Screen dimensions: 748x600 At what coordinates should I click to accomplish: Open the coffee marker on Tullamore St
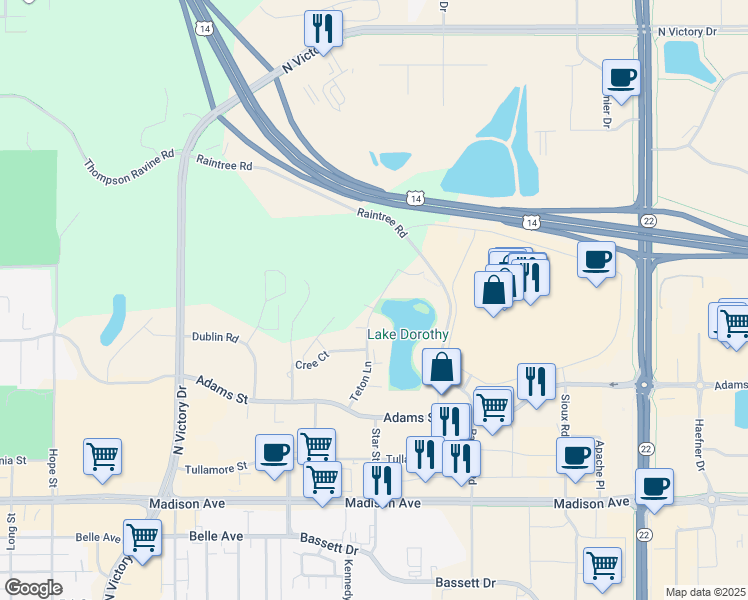click(274, 453)
